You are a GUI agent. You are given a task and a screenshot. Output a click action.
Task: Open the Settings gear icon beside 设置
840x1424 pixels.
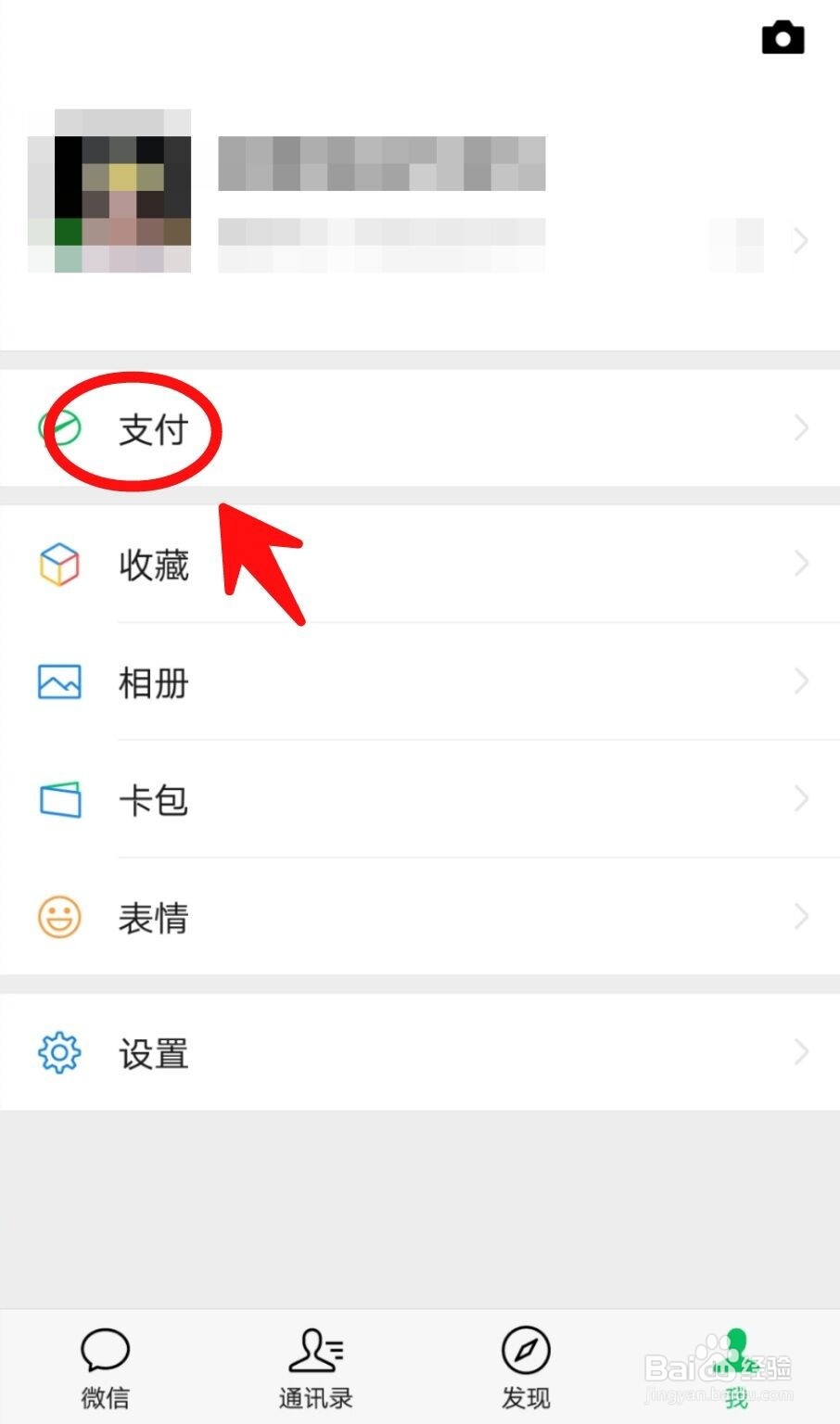point(59,1052)
